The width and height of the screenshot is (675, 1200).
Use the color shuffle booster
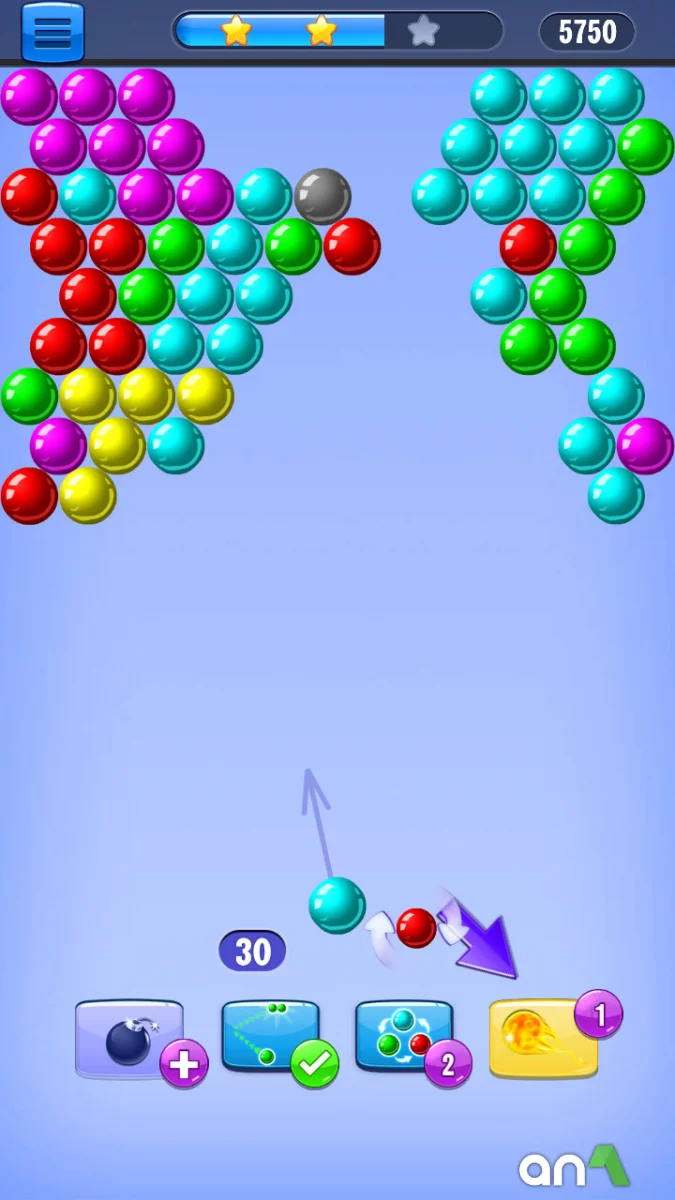click(x=404, y=1039)
